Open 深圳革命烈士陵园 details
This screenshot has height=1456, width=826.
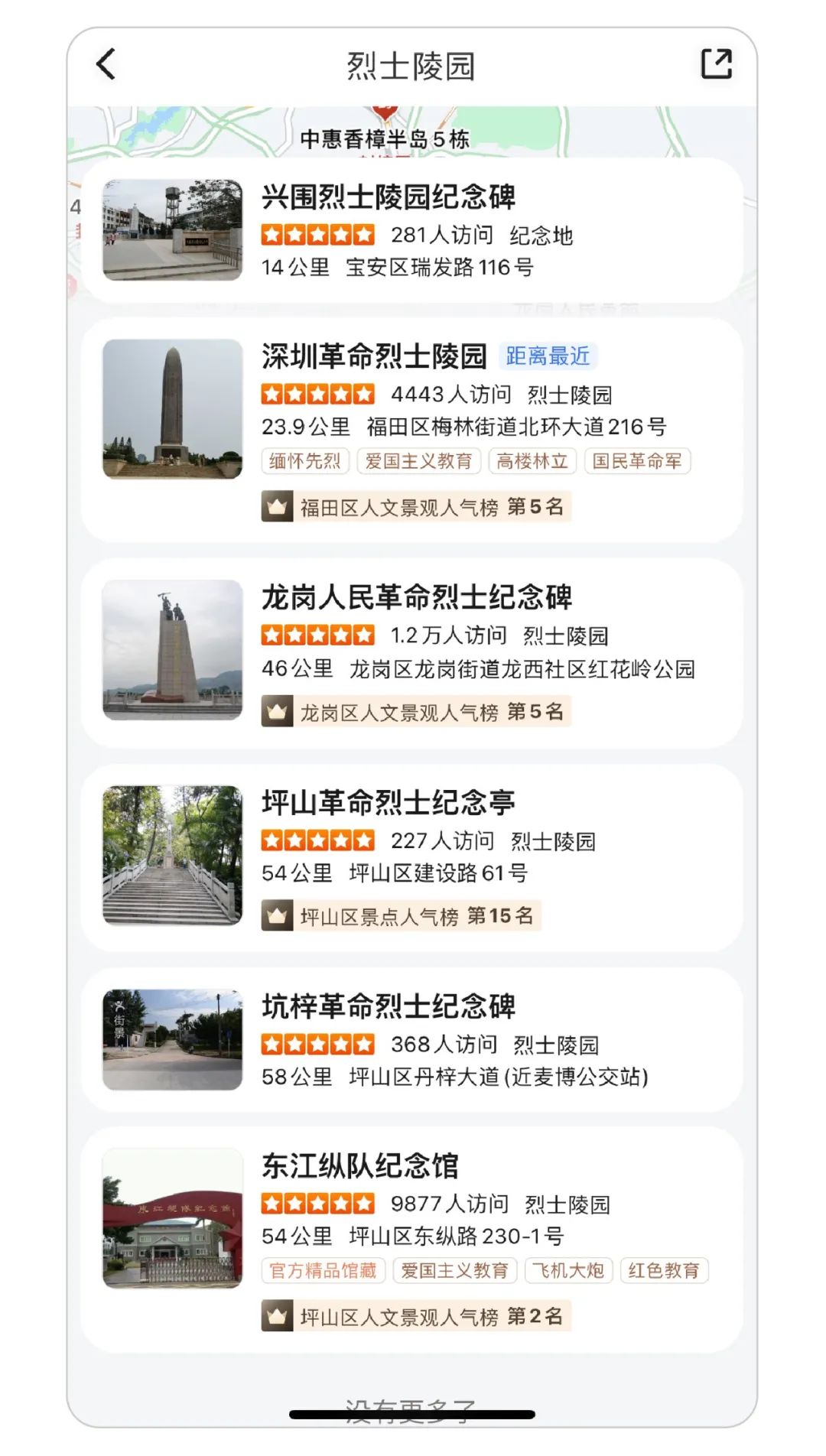(x=374, y=356)
